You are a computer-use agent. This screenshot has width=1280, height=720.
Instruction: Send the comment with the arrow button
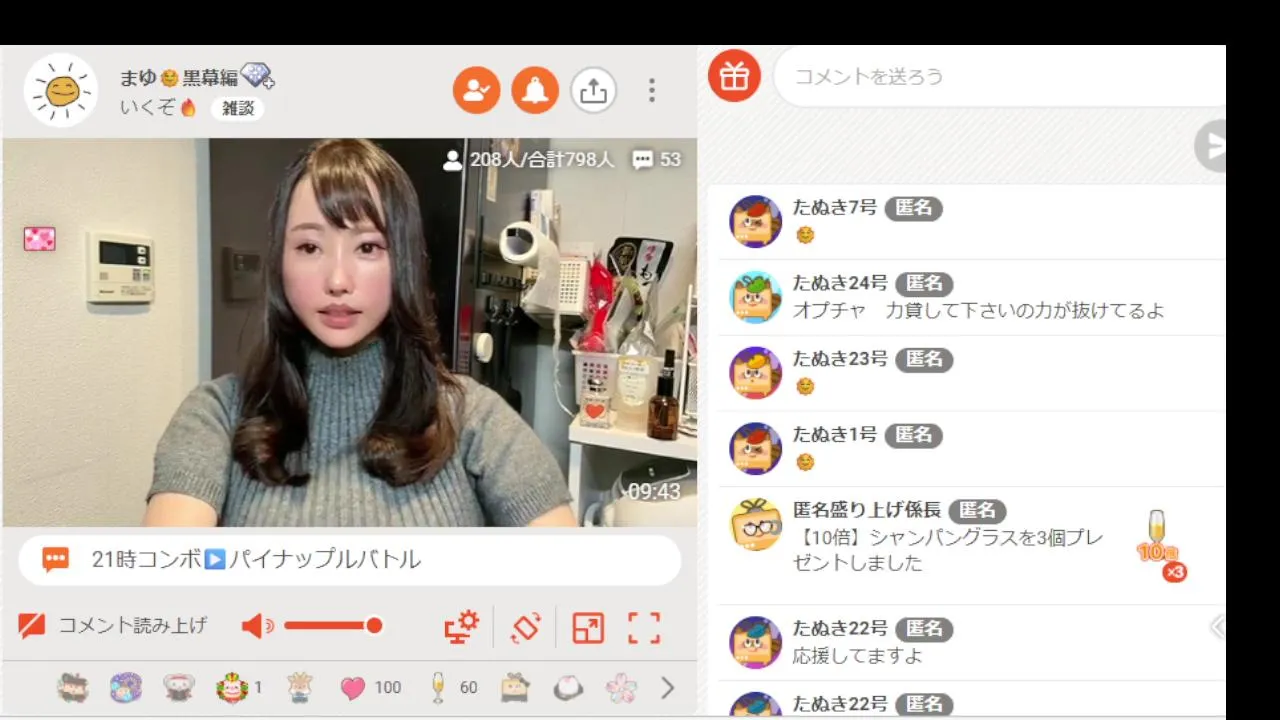point(1213,147)
